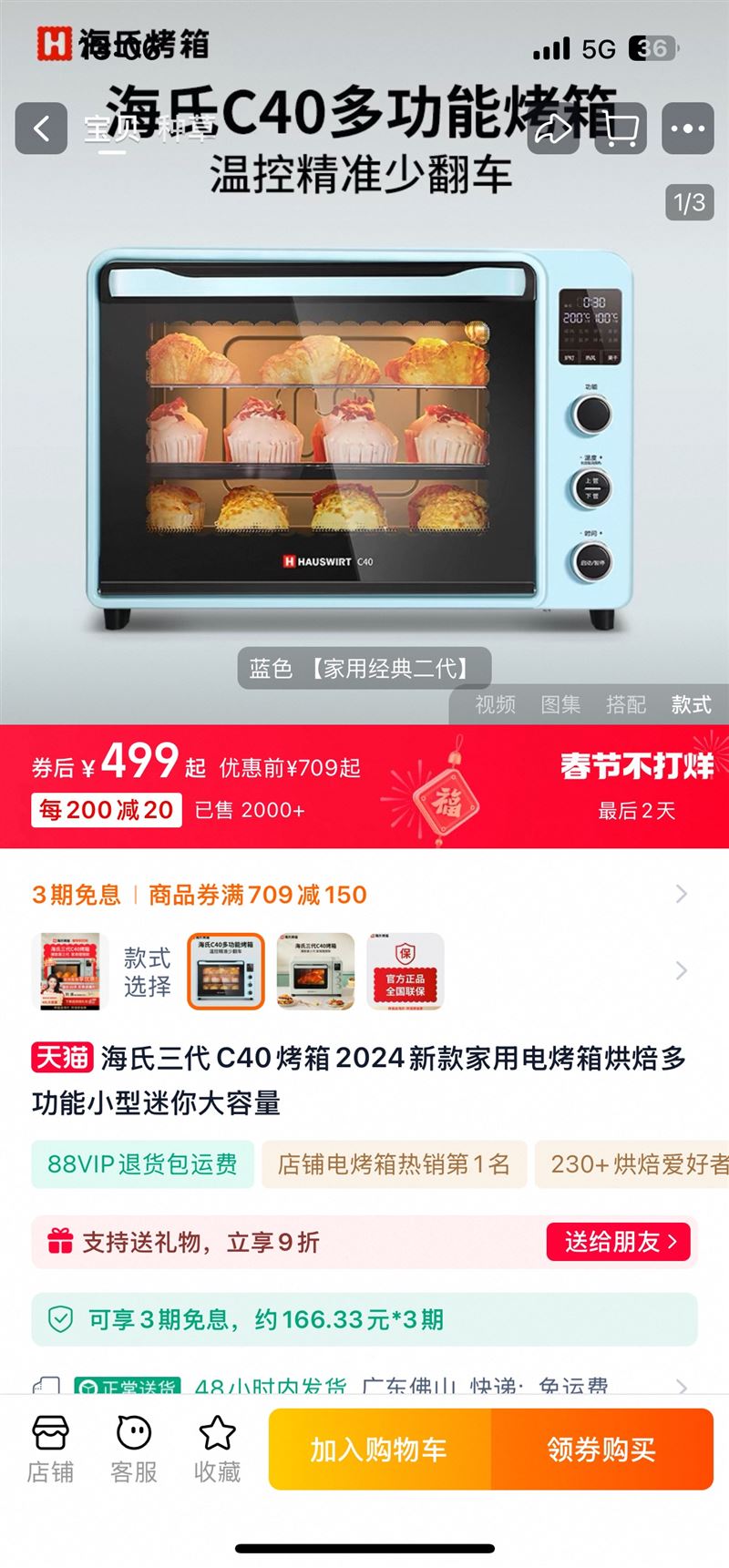Tap 送给朋友 gift button
The height and width of the screenshot is (1568, 729).
tap(619, 1242)
